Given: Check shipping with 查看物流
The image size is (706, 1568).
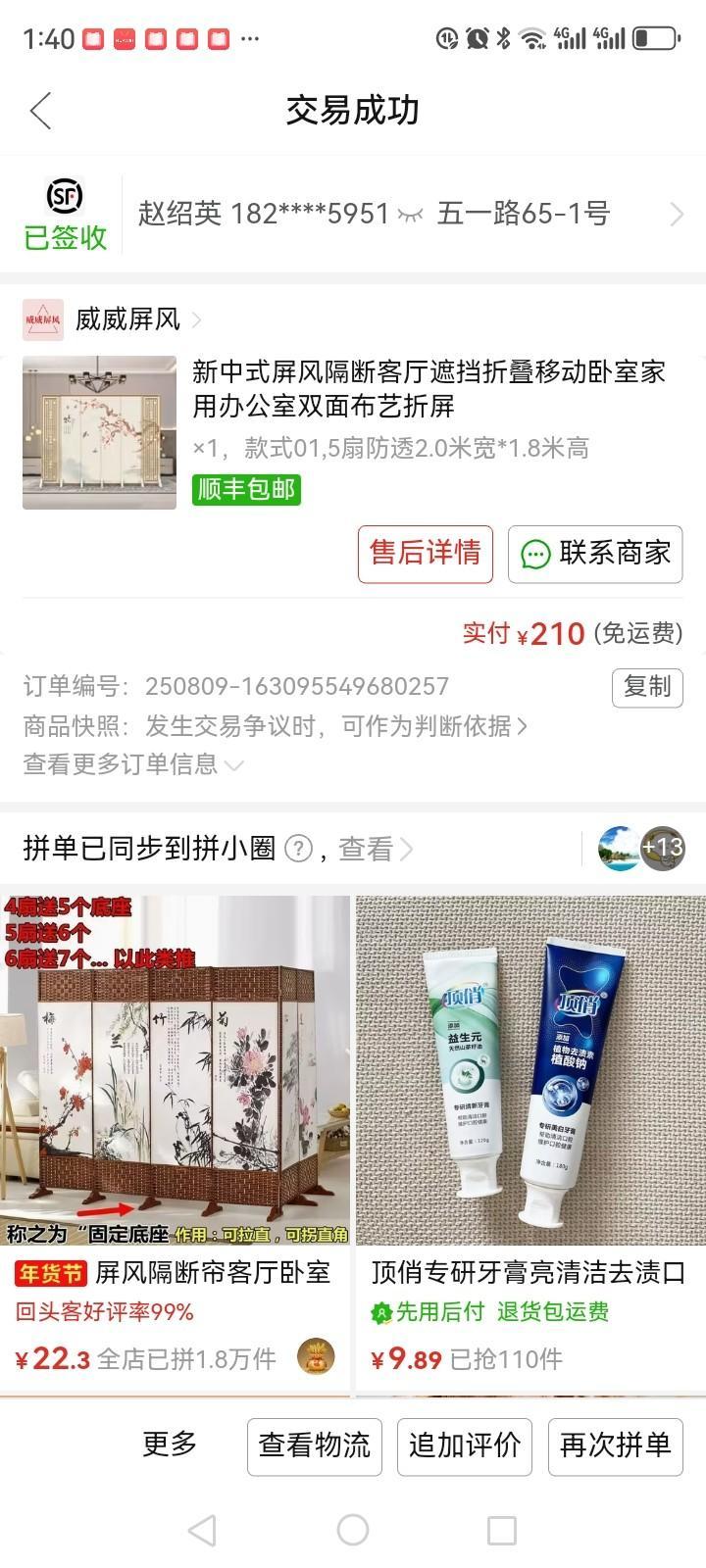Looking at the screenshot, I should [314, 1445].
